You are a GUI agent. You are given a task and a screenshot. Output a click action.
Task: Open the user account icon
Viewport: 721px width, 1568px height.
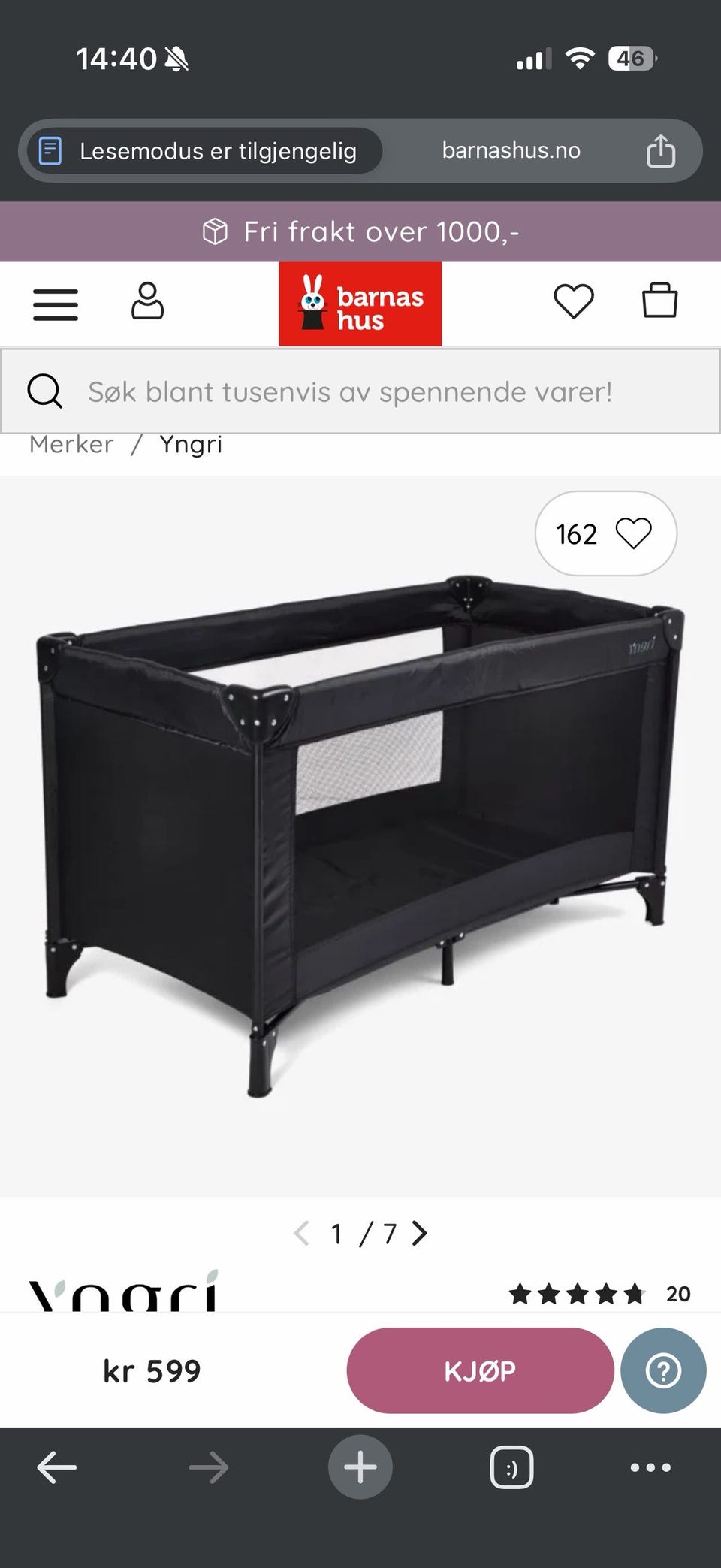(x=147, y=301)
